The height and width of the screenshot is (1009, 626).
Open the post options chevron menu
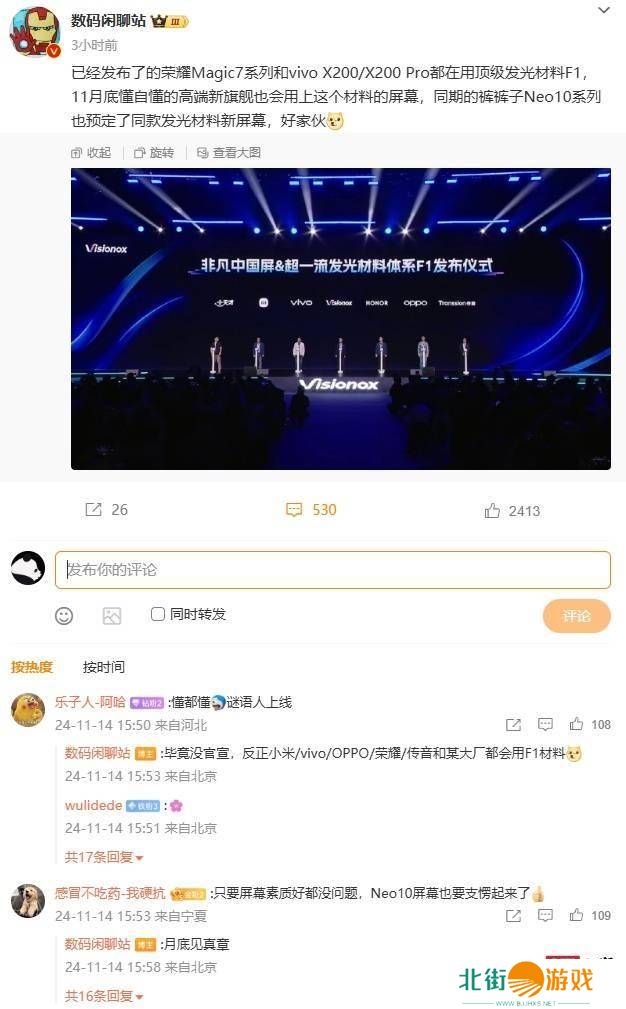603,11
